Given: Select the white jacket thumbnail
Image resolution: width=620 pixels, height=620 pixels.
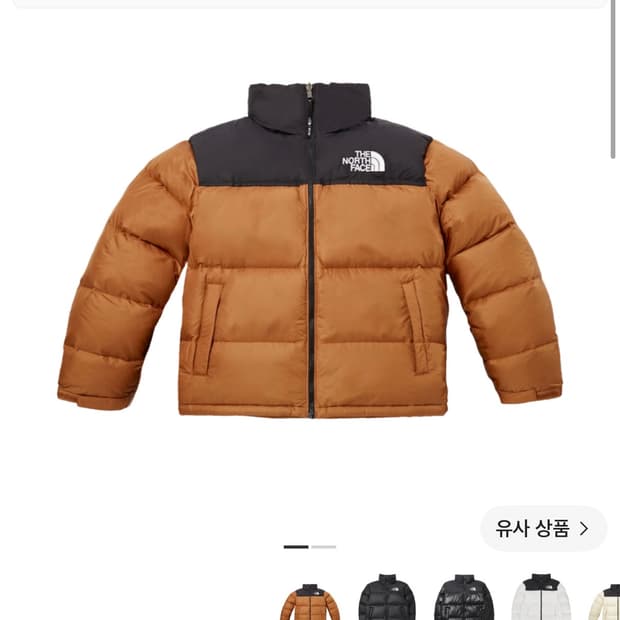Looking at the screenshot, I should [541, 597].
